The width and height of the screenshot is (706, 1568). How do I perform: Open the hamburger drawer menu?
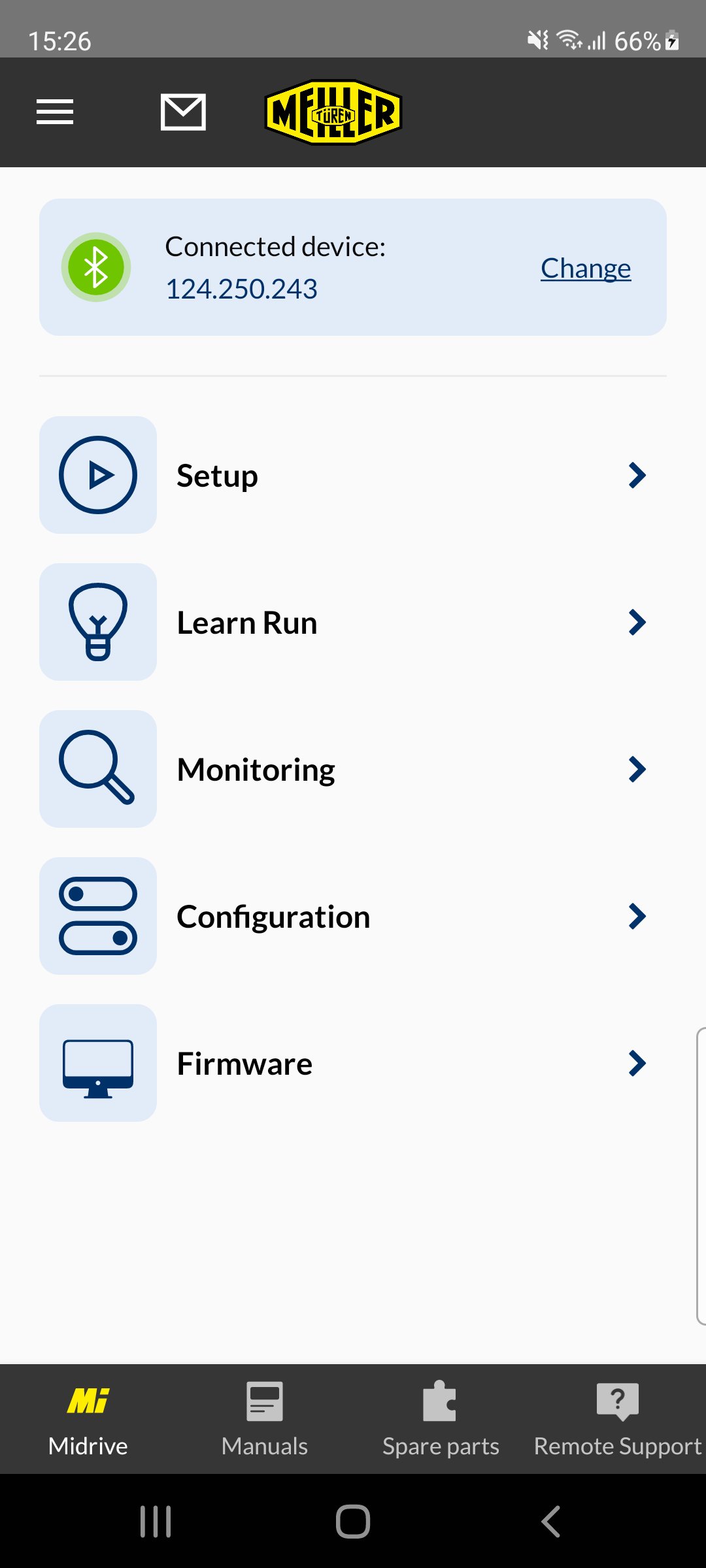coord(55,112)
